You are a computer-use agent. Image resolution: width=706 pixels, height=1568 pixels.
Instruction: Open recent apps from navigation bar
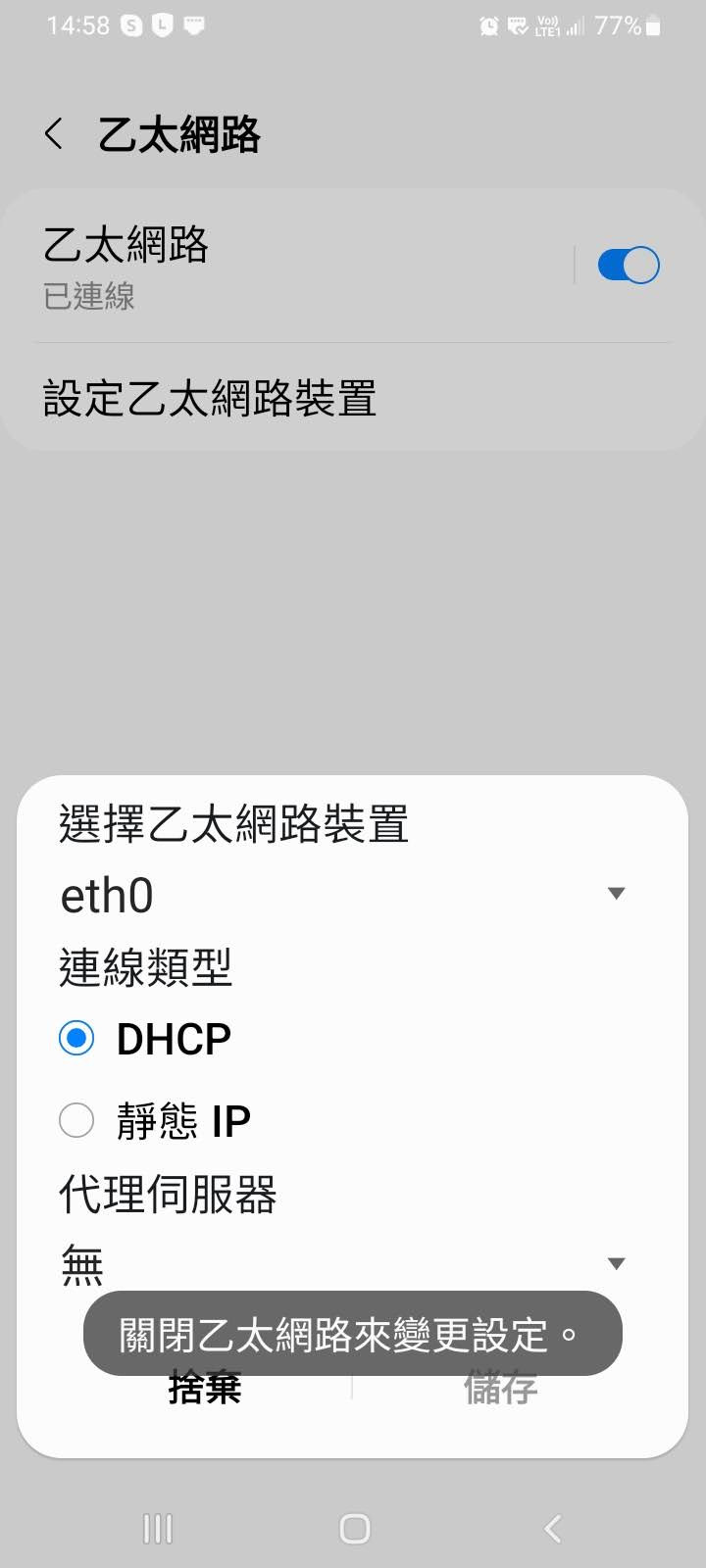pyautogui.click(x=158, y=1528)
